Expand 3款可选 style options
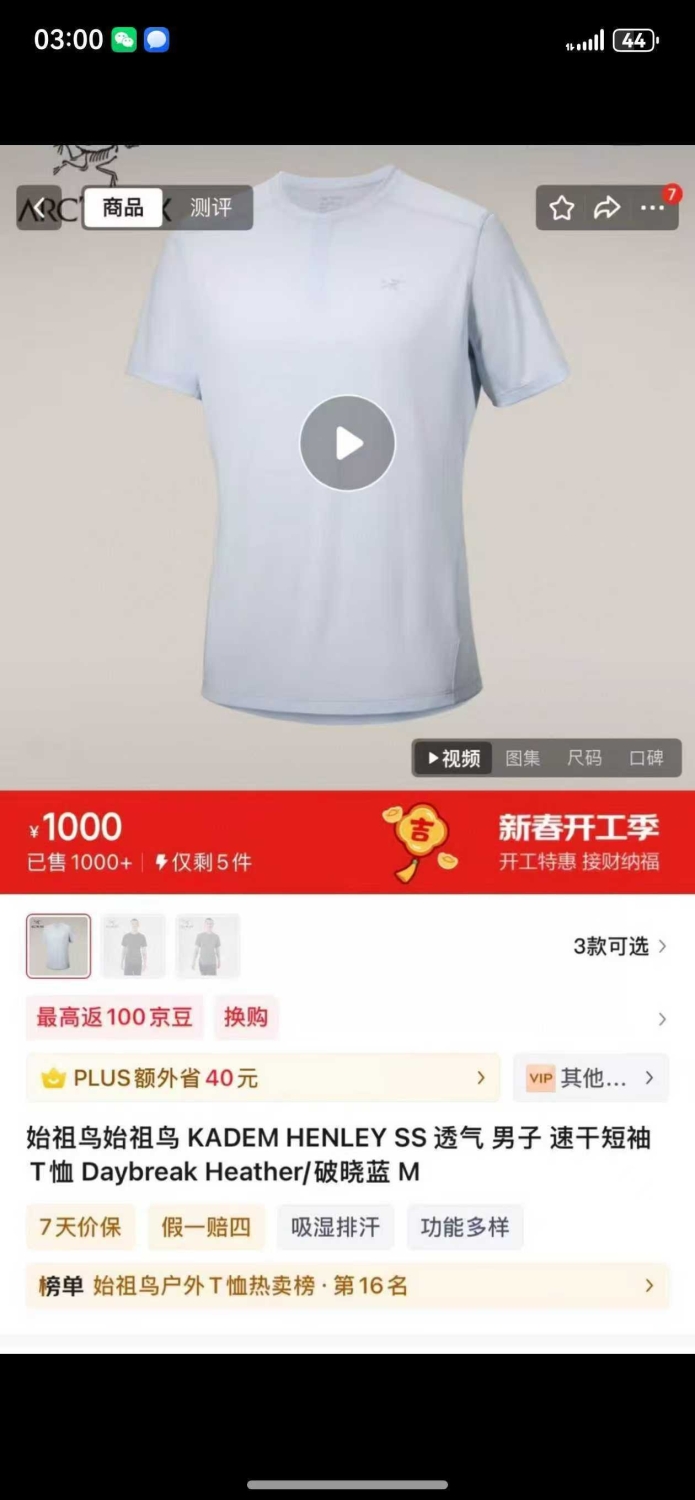 620,946
